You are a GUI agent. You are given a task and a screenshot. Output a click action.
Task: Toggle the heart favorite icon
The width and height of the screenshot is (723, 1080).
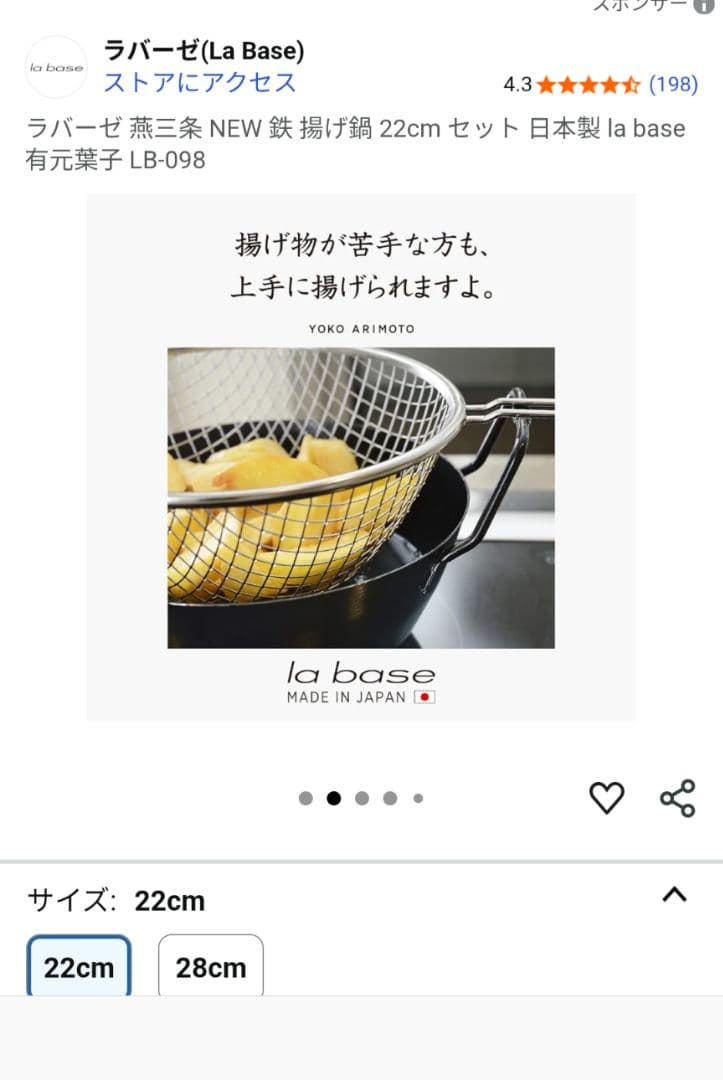[x=604, y=798]
